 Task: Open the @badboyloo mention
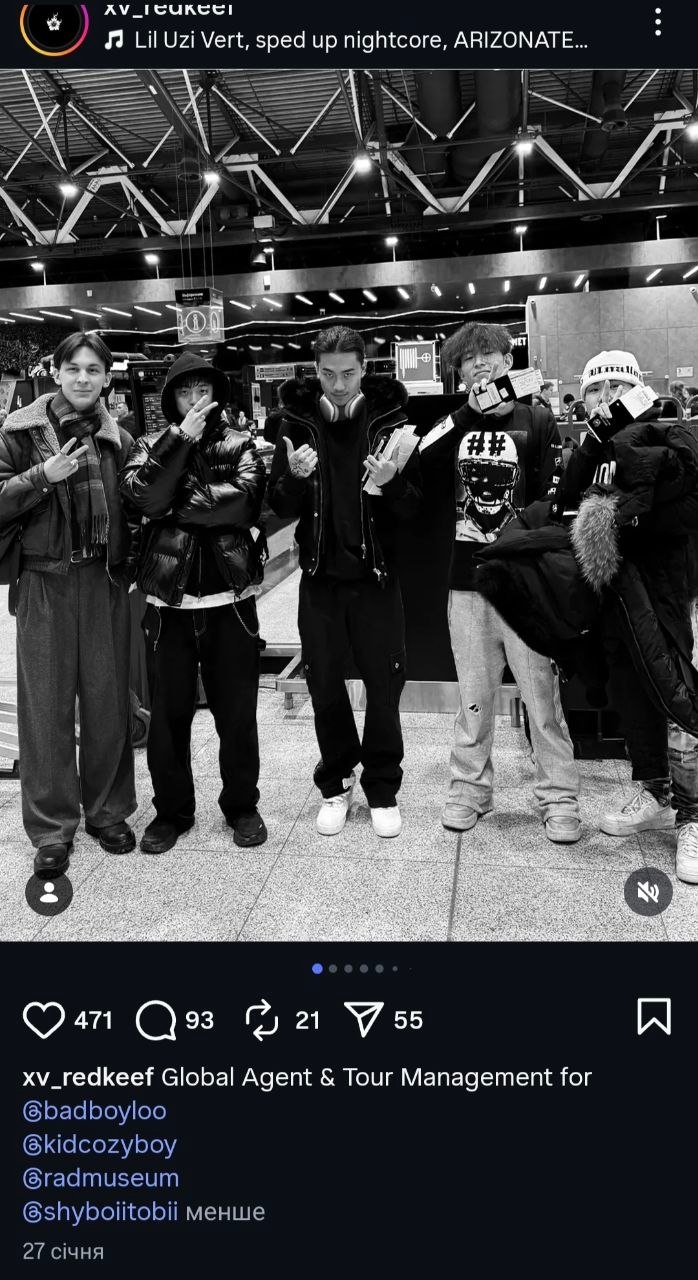click(94, 1111)
